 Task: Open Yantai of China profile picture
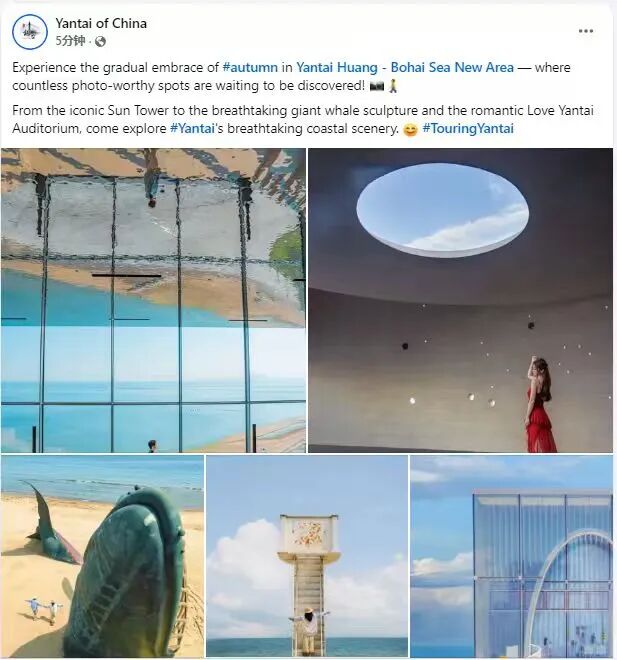coord(30,31)
